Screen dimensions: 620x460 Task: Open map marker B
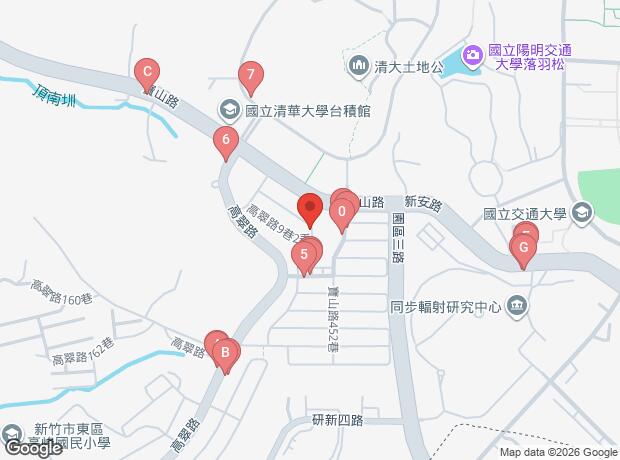[x=226, y=352]
